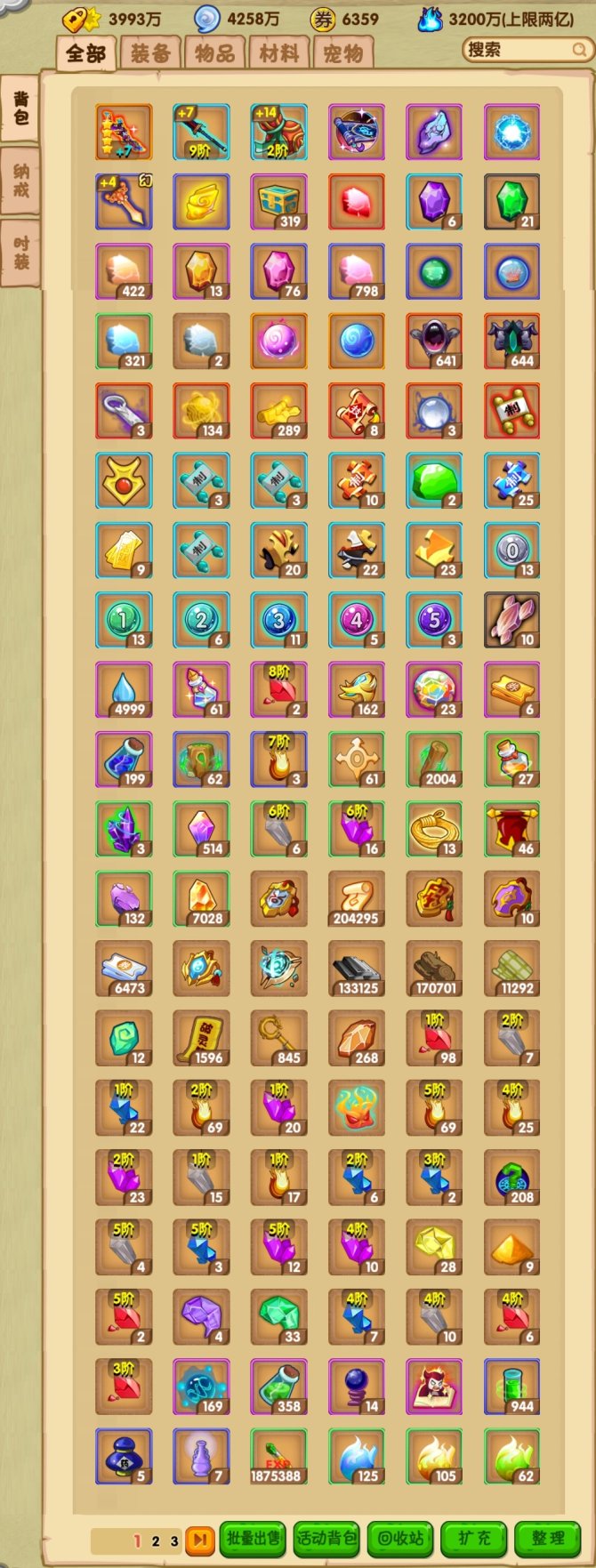596x1568 pixels.
Task: Go to inventory page 3
Action: click(x=174, y=1540)
